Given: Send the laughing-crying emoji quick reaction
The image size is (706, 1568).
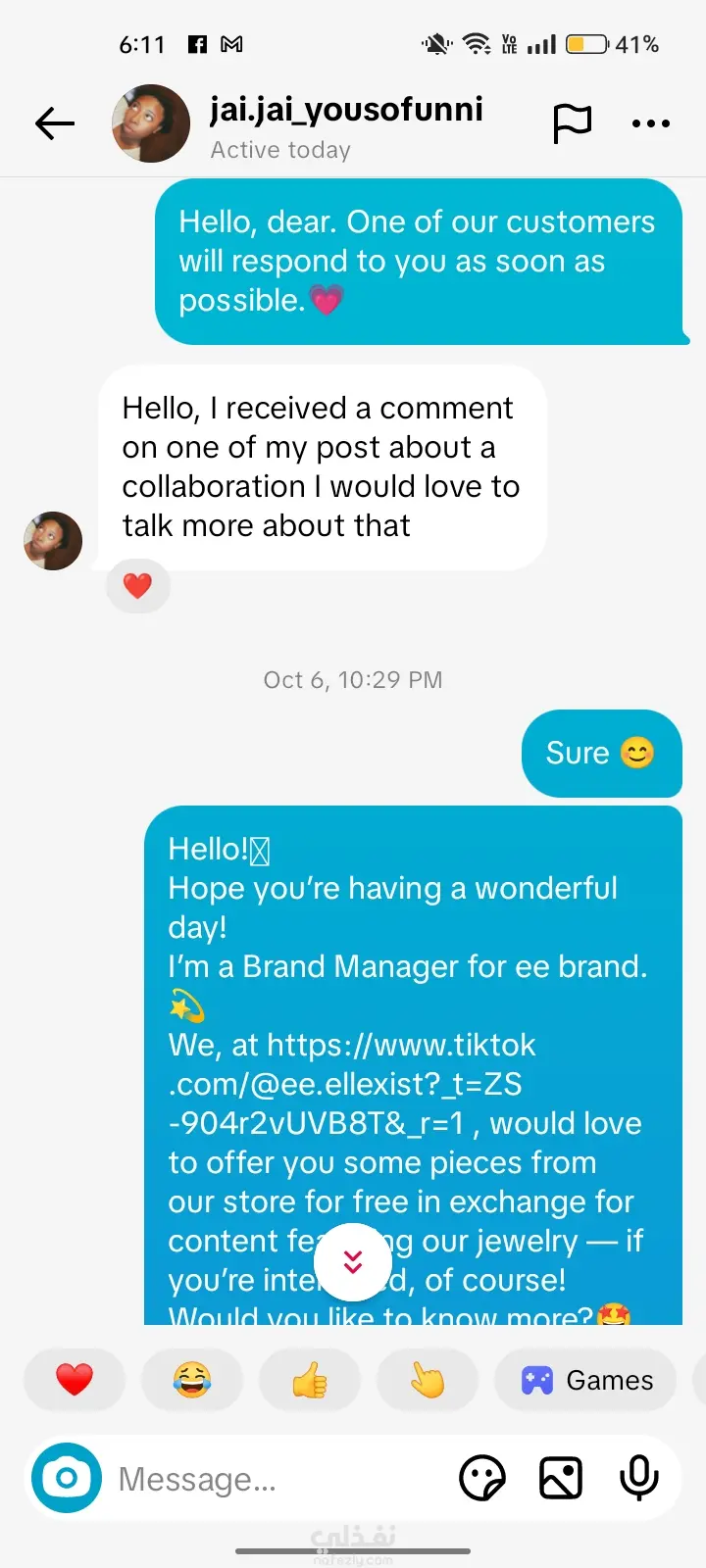Looking at the screenshot, I should (192, 1380).
